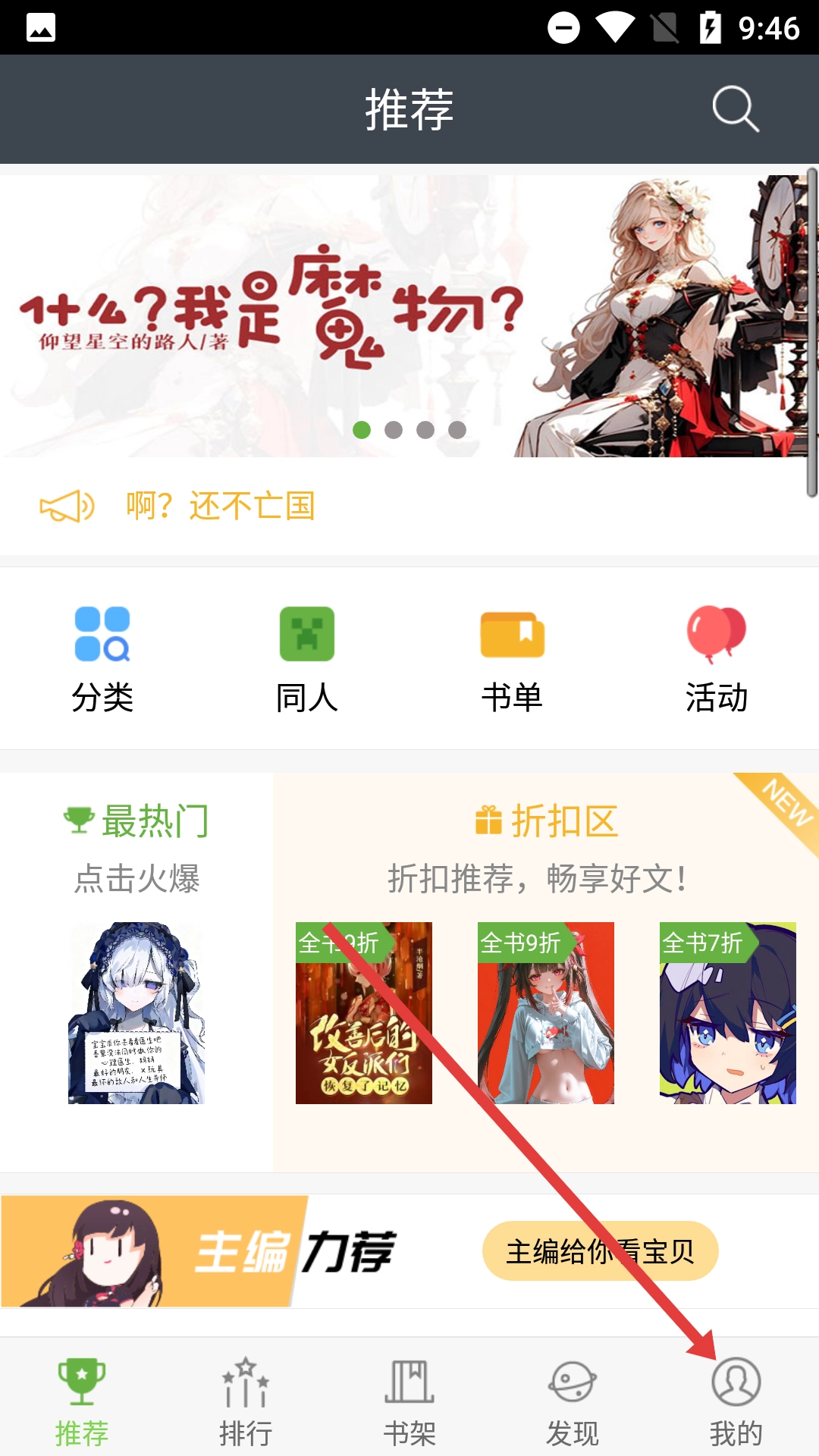The height and width of the screenshot is (1456, 819).
Task: Open the 全书7折 discounted book
Action: click(728, 1012)
